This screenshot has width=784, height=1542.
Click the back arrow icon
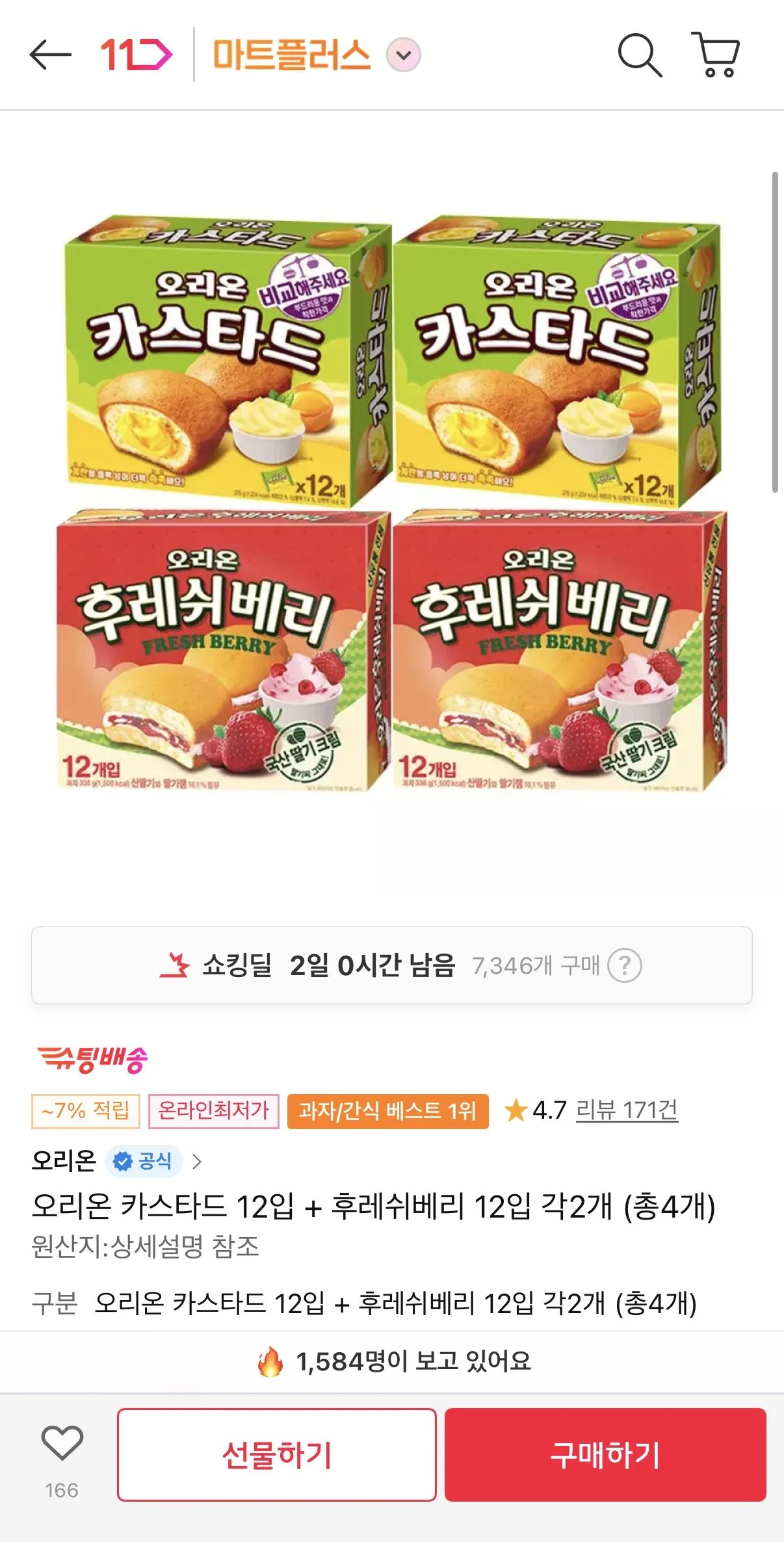click(49, 55)
